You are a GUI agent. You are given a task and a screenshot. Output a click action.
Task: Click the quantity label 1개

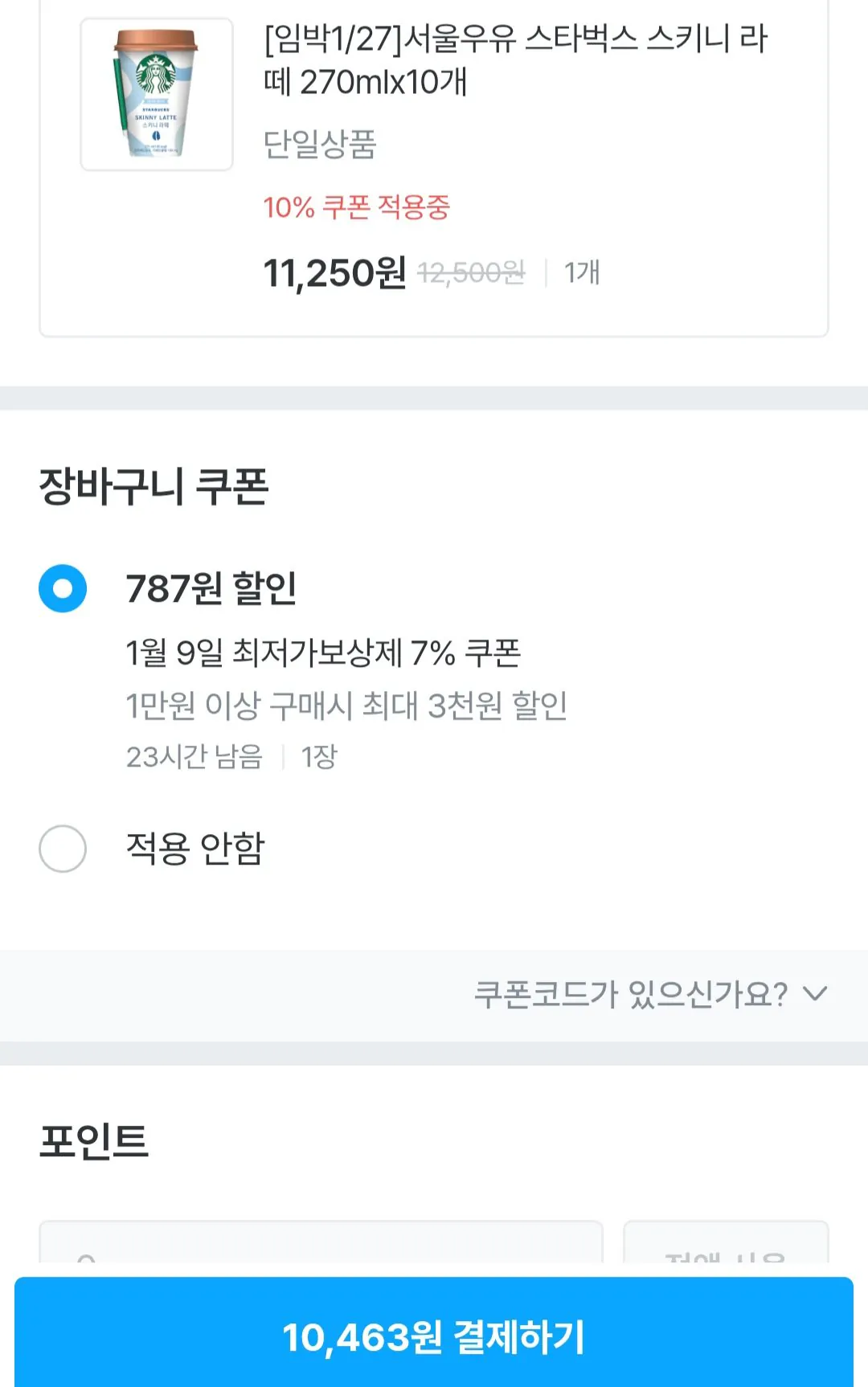coord(580,273)
